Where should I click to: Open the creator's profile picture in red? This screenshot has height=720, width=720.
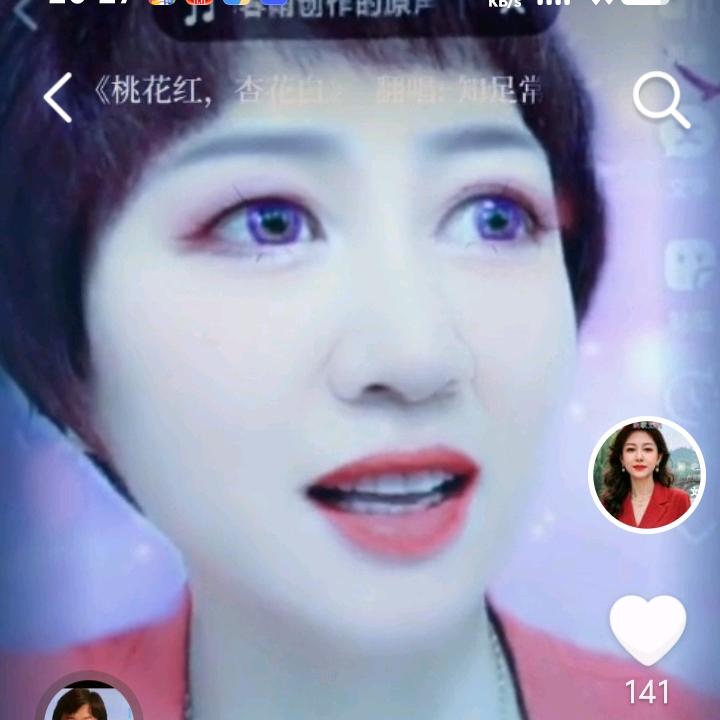click(x=647, y=475)
